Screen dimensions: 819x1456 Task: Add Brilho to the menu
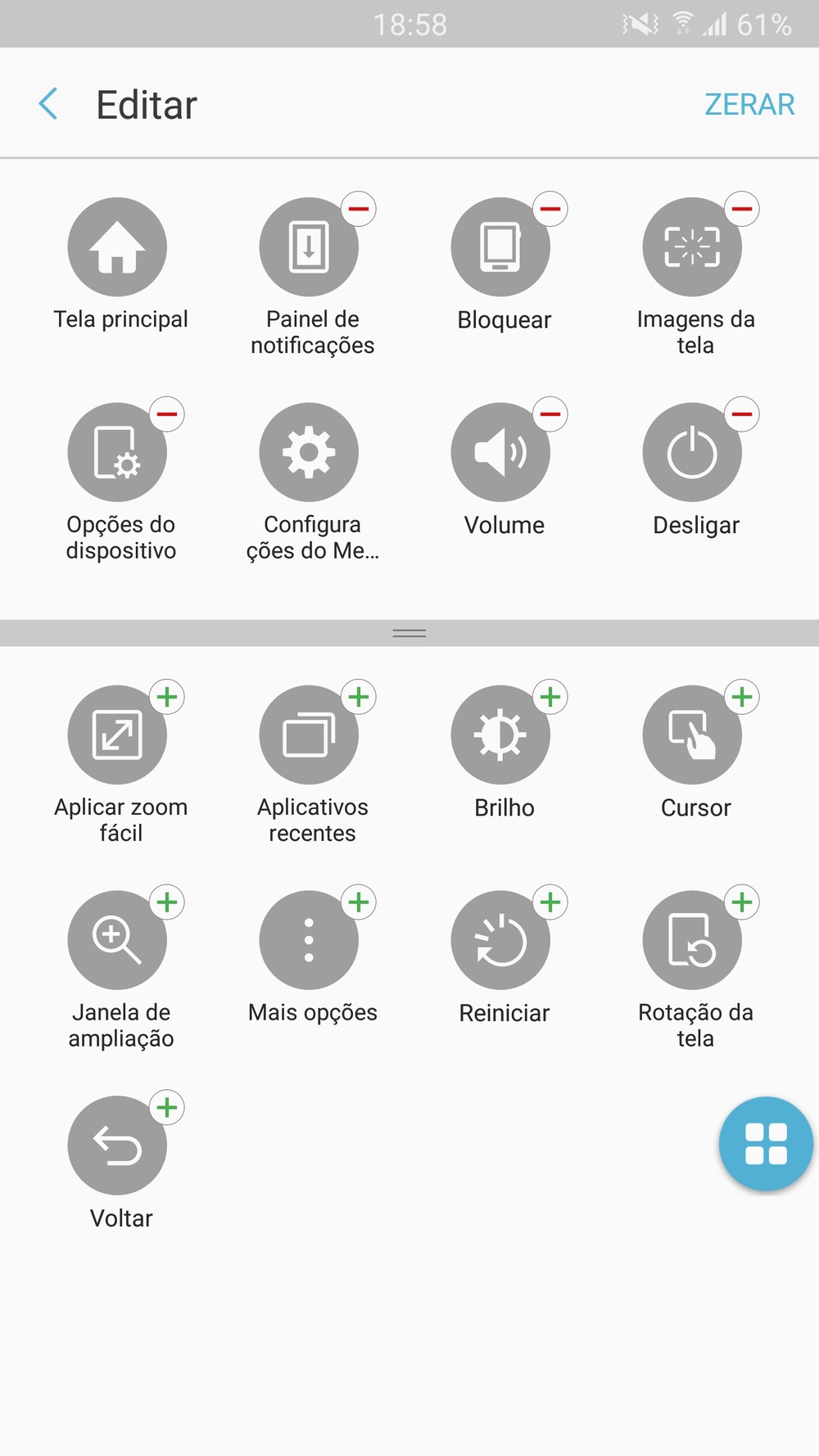(x=550, y=698)
